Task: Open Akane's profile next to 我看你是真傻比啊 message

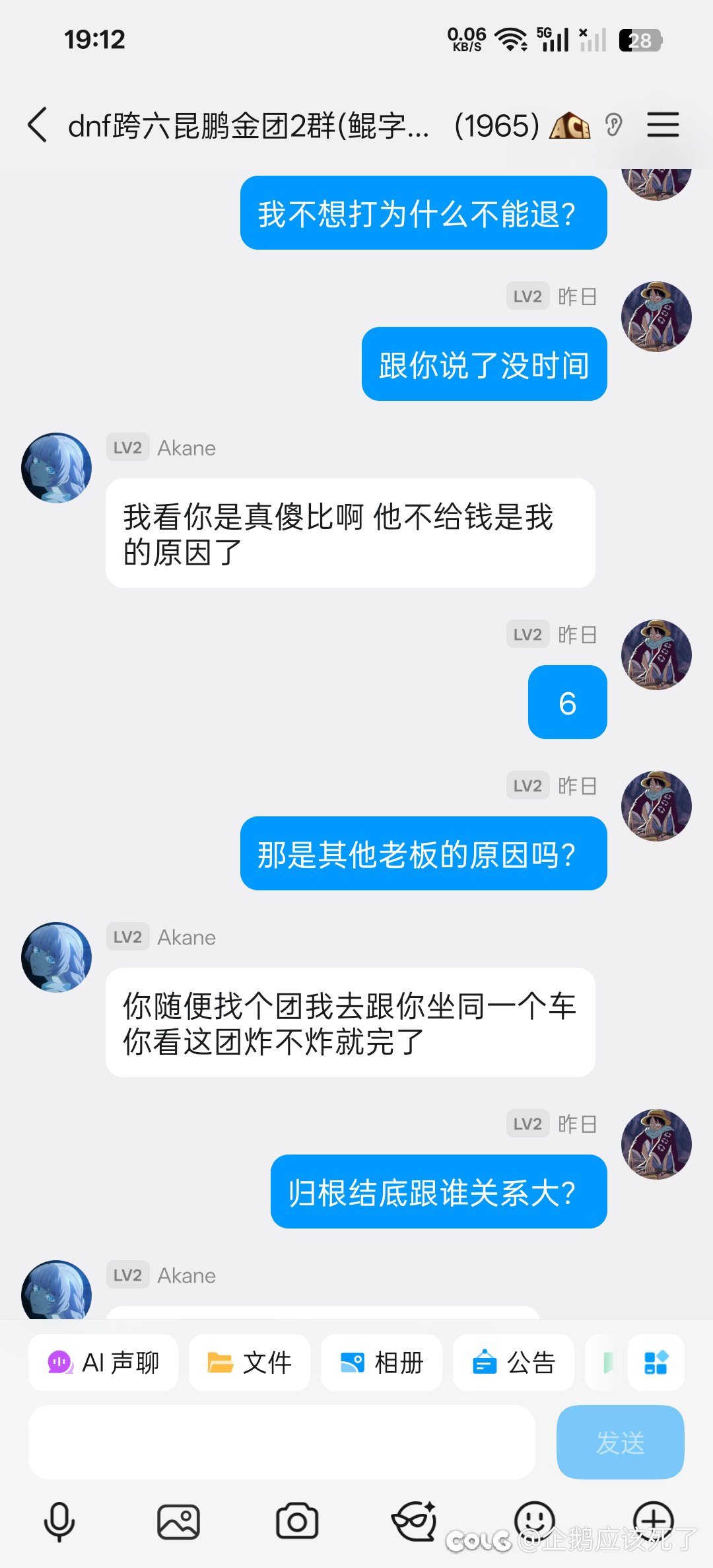Action: [x=57, y=468]
